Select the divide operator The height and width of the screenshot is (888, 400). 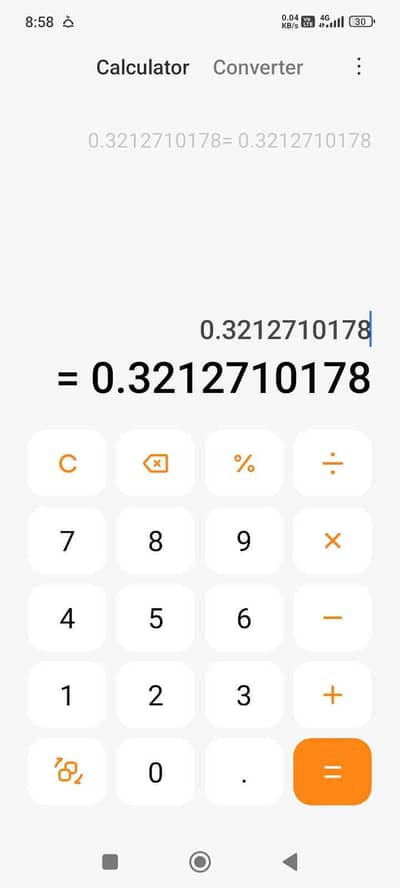[333, 464]
